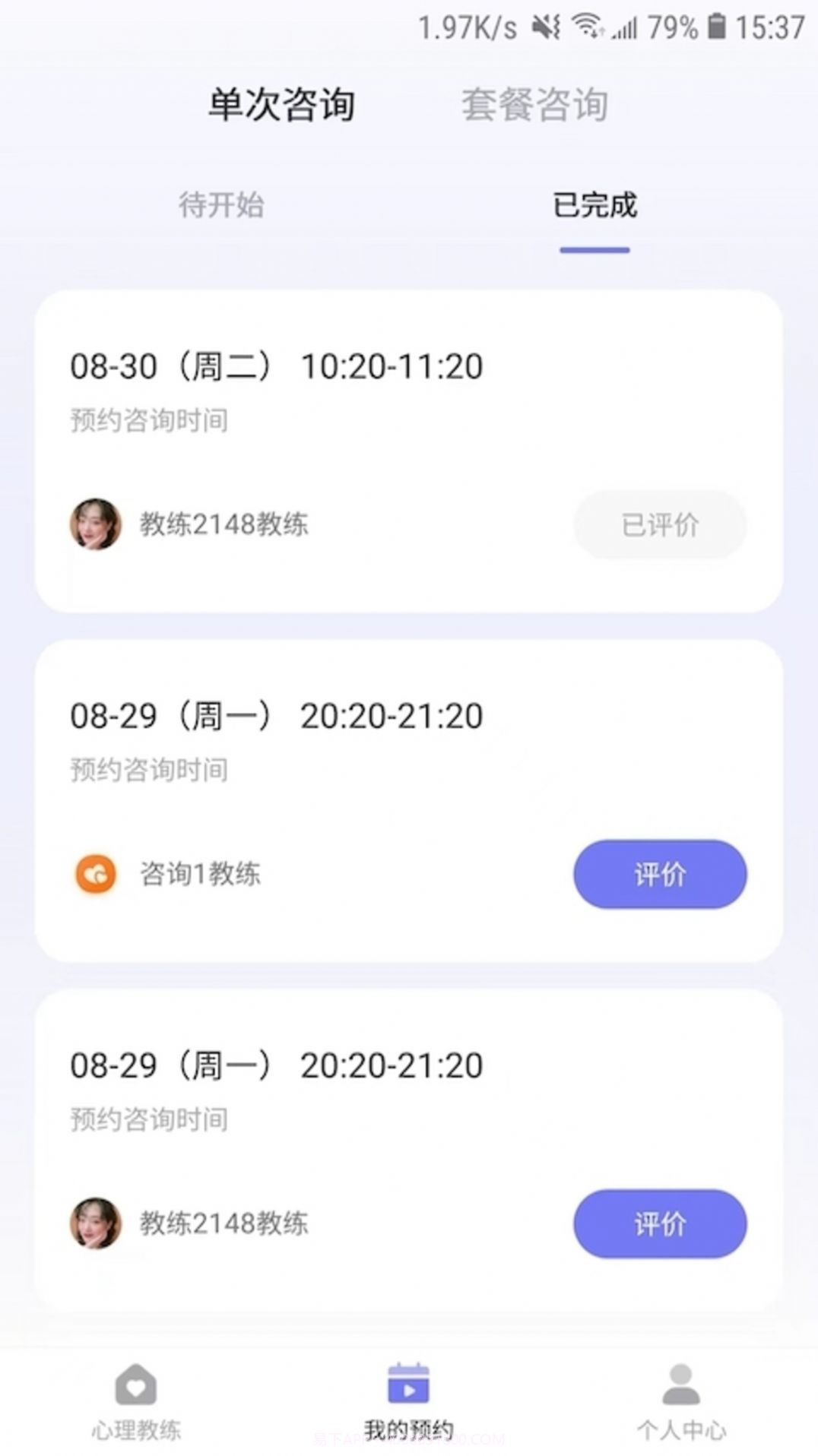
Task: Select the orange heart icon beside 咨询1教练
Action: point(97,874)
